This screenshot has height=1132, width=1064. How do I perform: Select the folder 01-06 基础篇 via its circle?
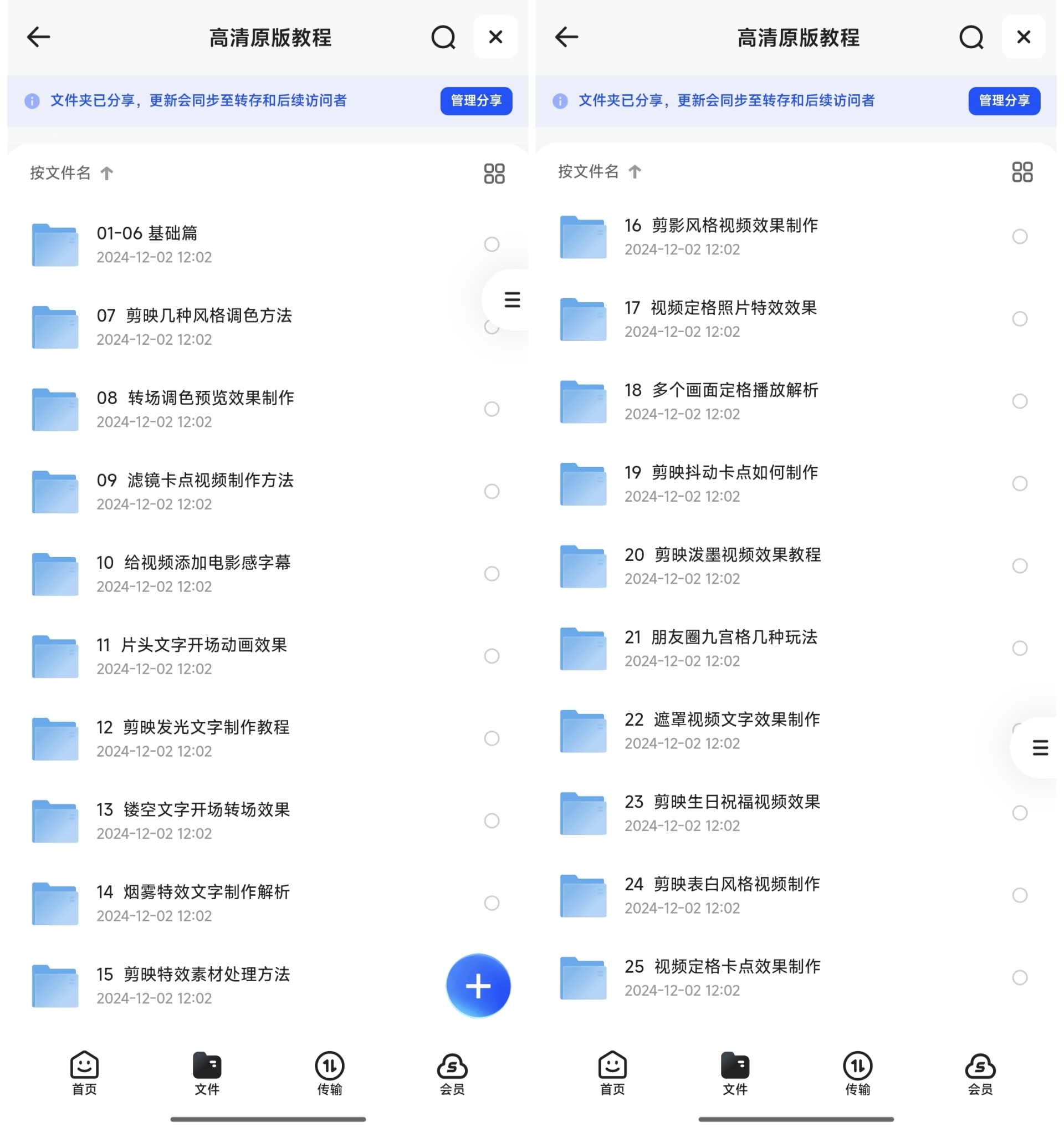tap(491, 244)
